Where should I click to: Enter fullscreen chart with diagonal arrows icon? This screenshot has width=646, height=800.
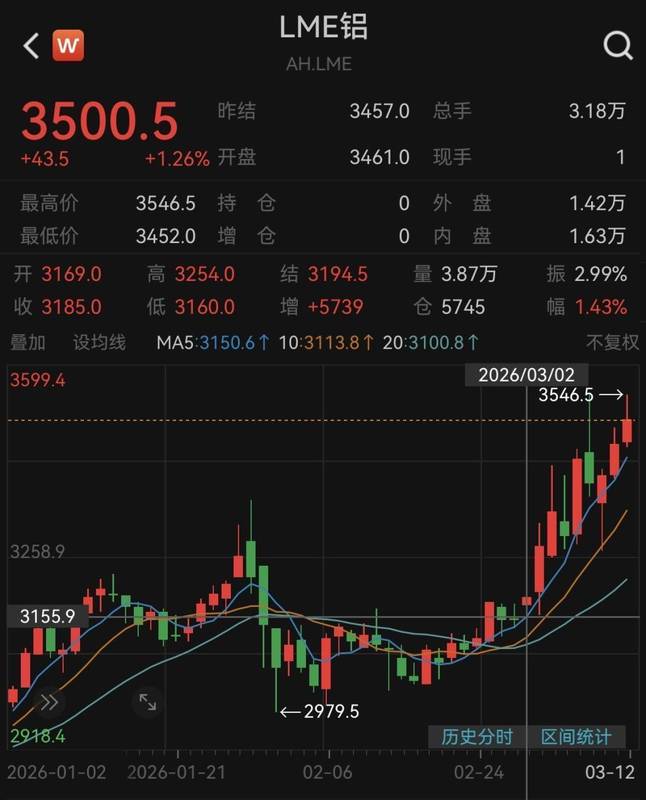(x=147, y=702)
